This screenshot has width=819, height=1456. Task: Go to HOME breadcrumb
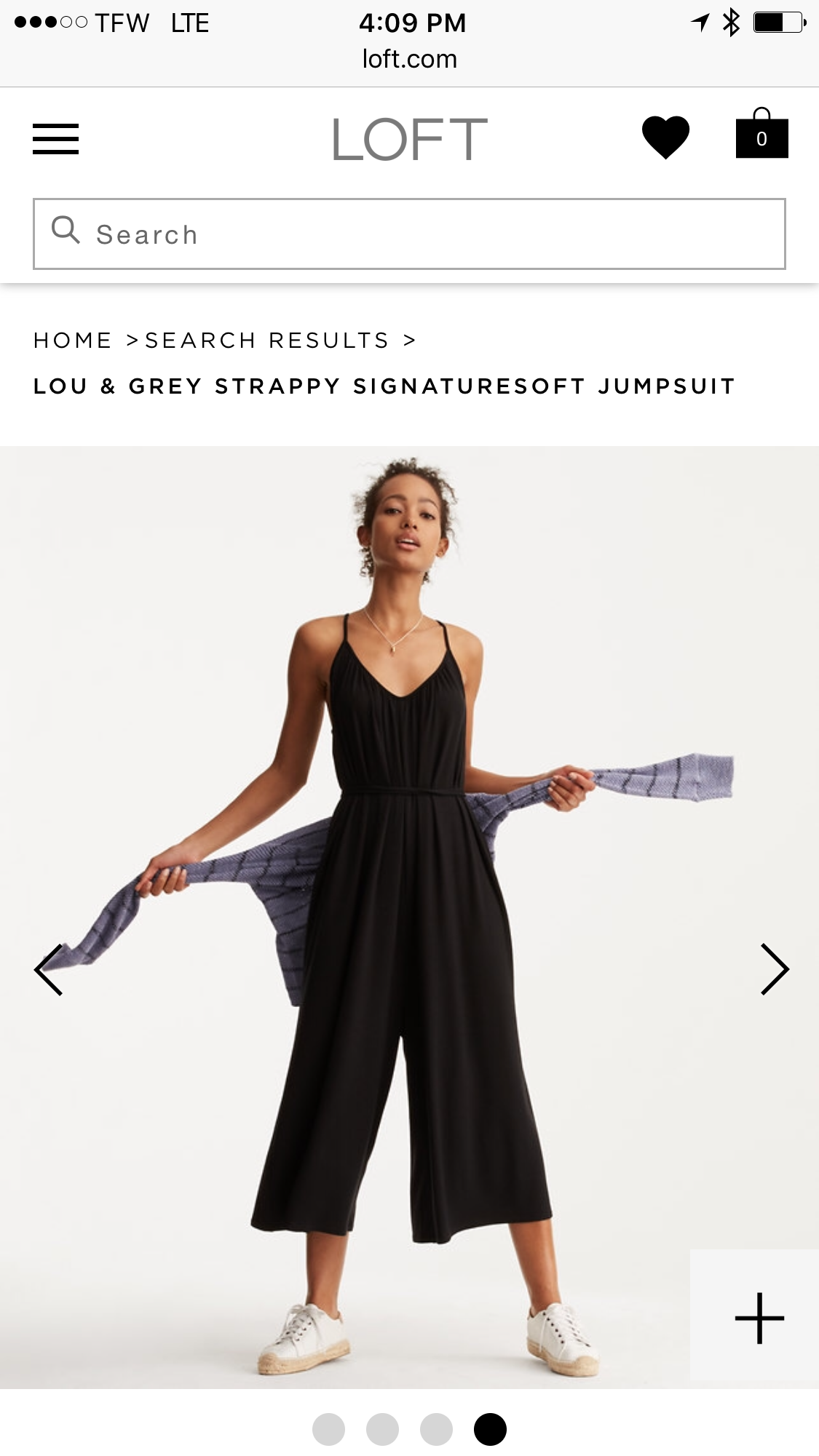[73, 341]
